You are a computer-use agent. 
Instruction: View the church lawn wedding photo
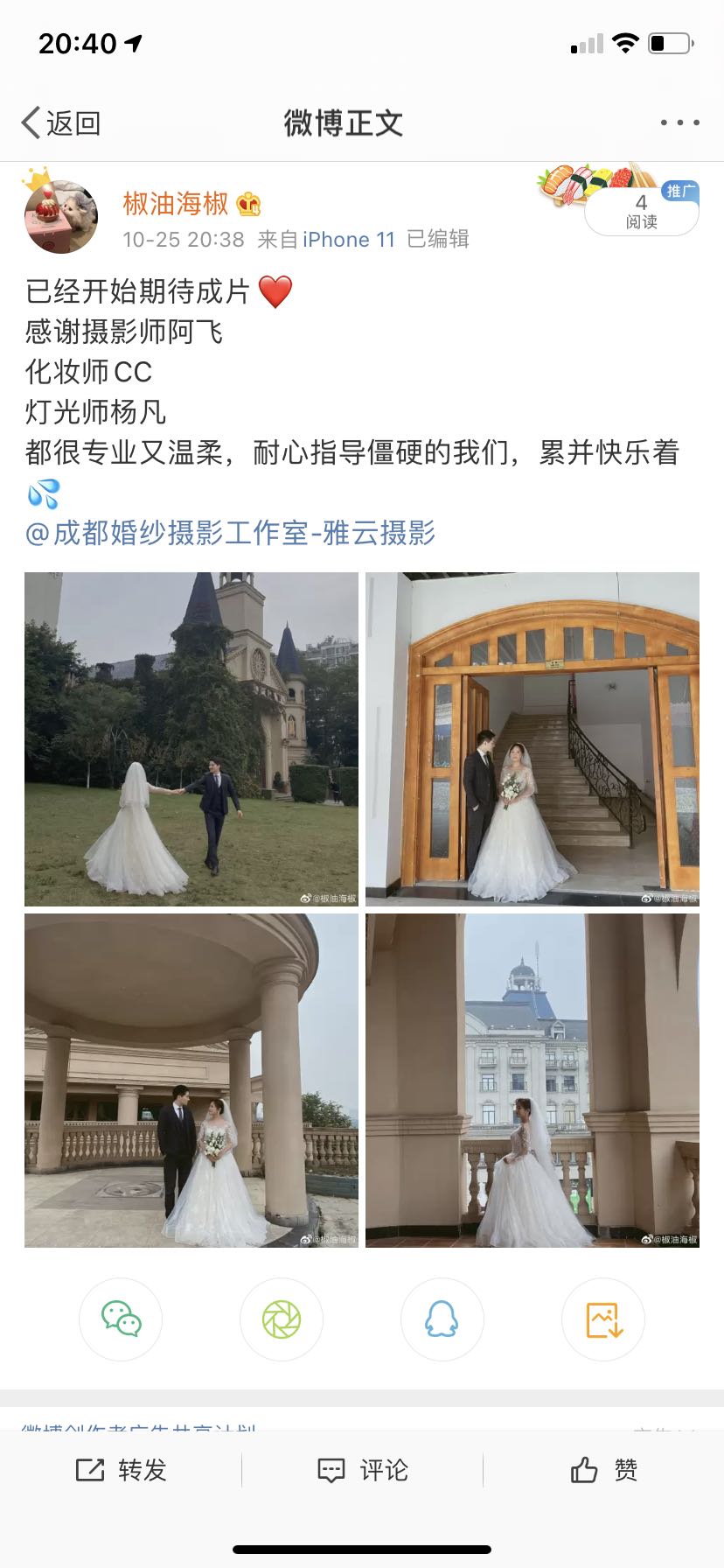(x=191, y=739)
